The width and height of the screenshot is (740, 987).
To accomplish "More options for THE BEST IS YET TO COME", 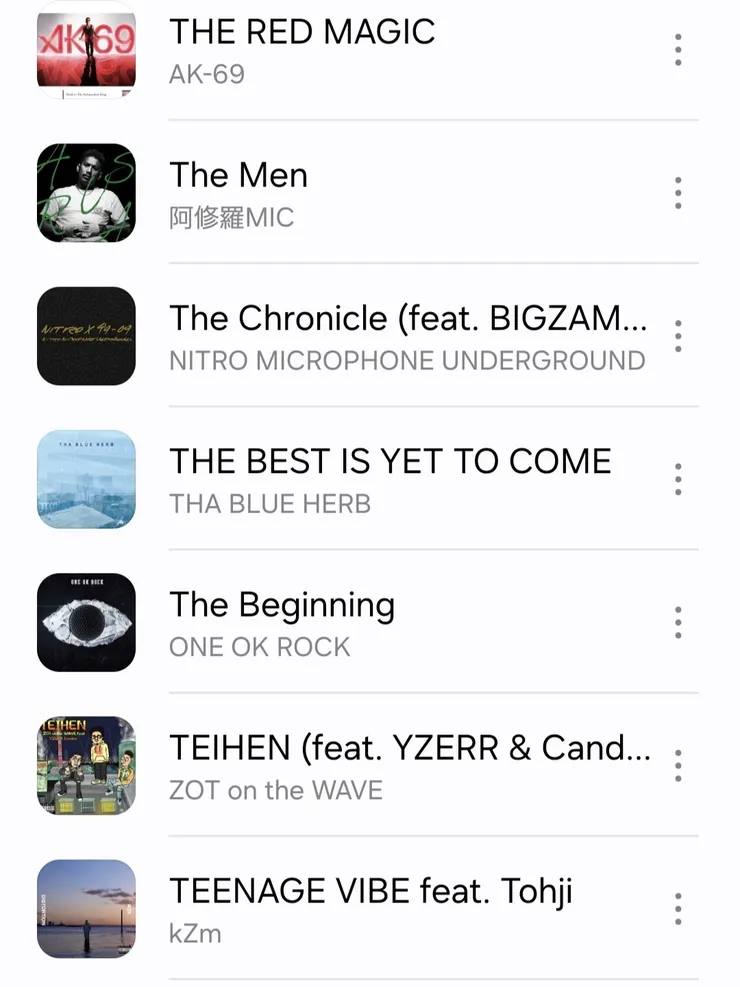I will click(x=678, y=479).
